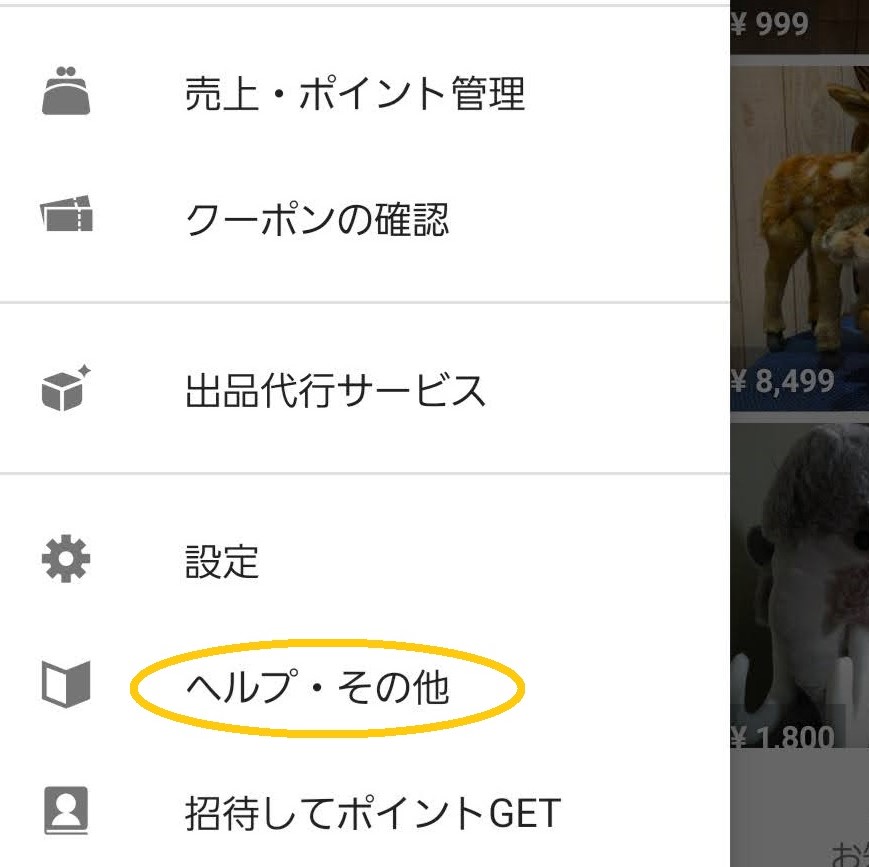This screenshot has height=867, width=869.
Task: Select 出品代行サービス menu entry
Action: click(335, 390)
